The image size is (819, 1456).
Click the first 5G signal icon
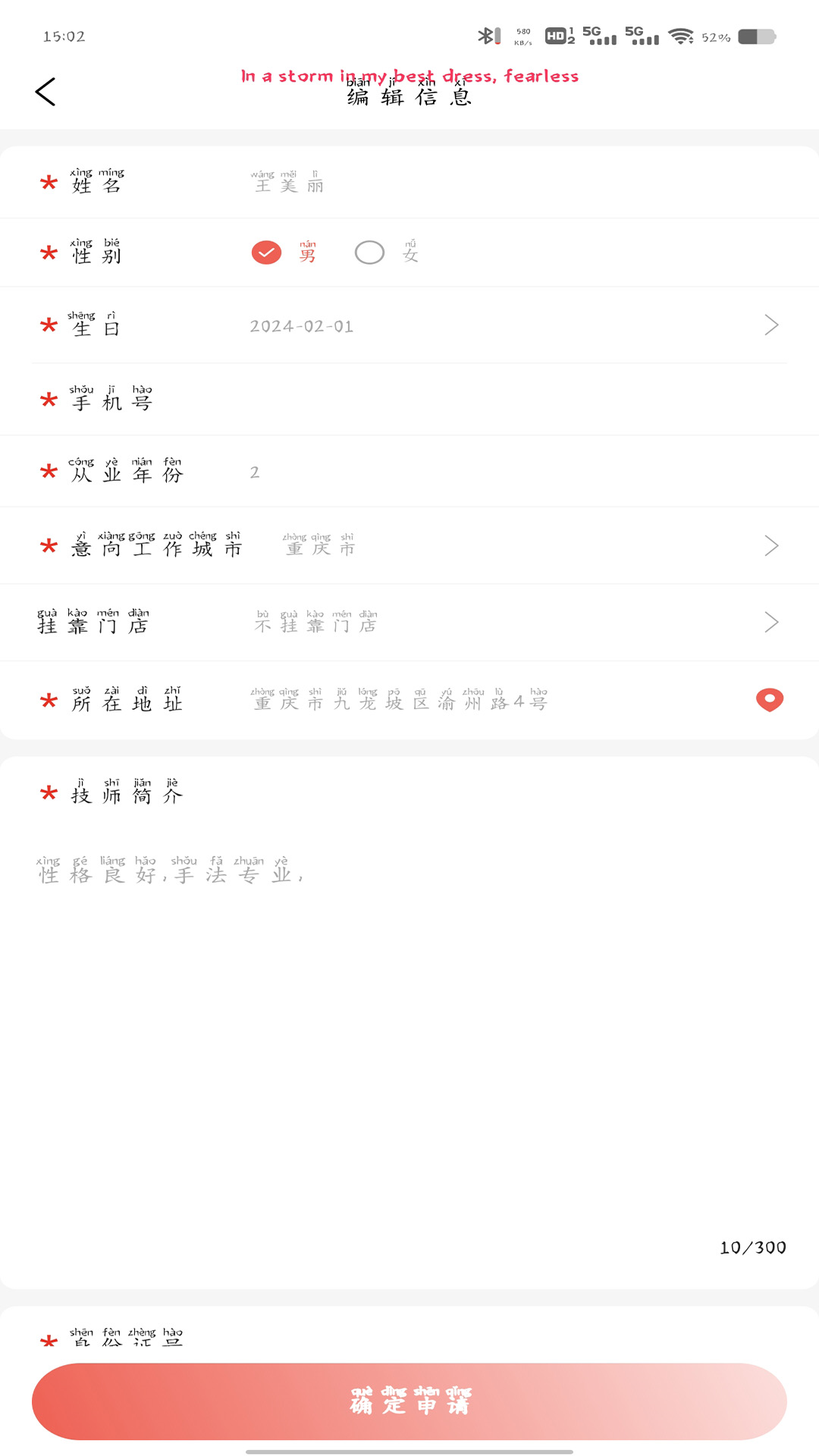click(598, 34)
